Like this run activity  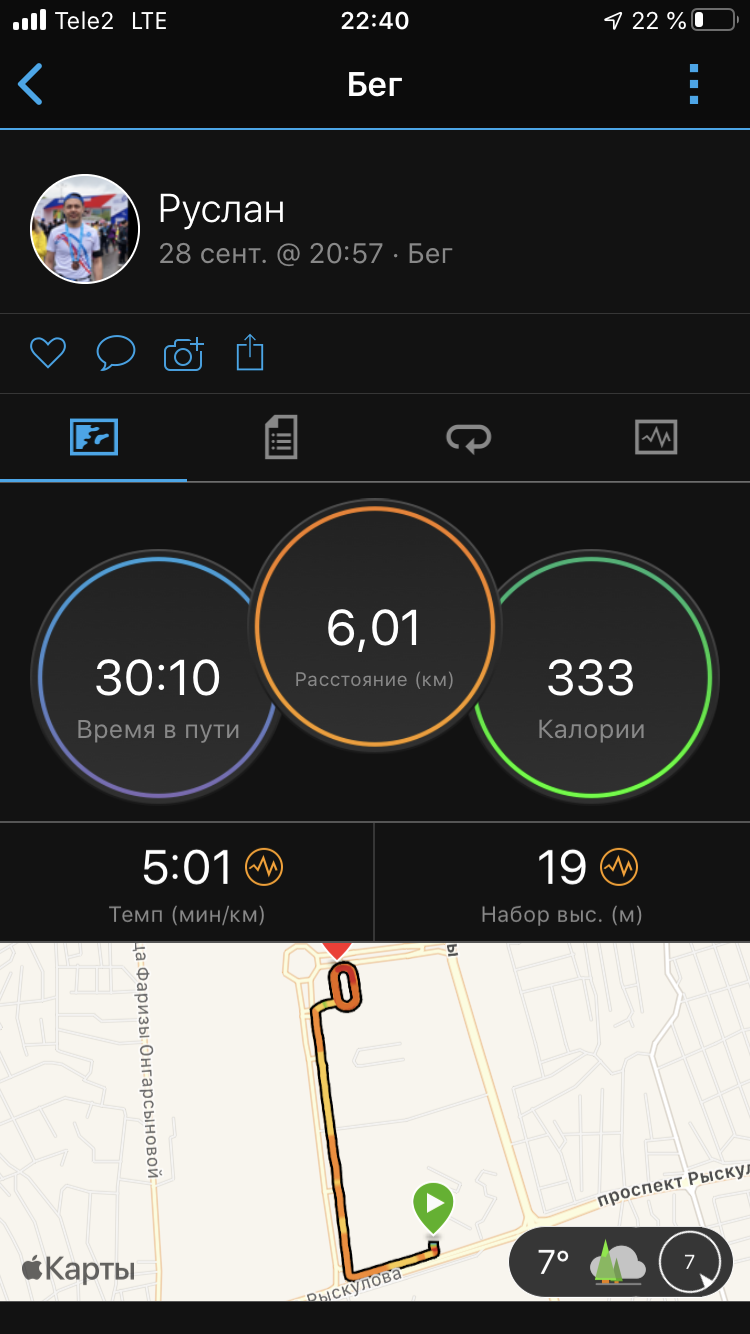tap(47, 353)
